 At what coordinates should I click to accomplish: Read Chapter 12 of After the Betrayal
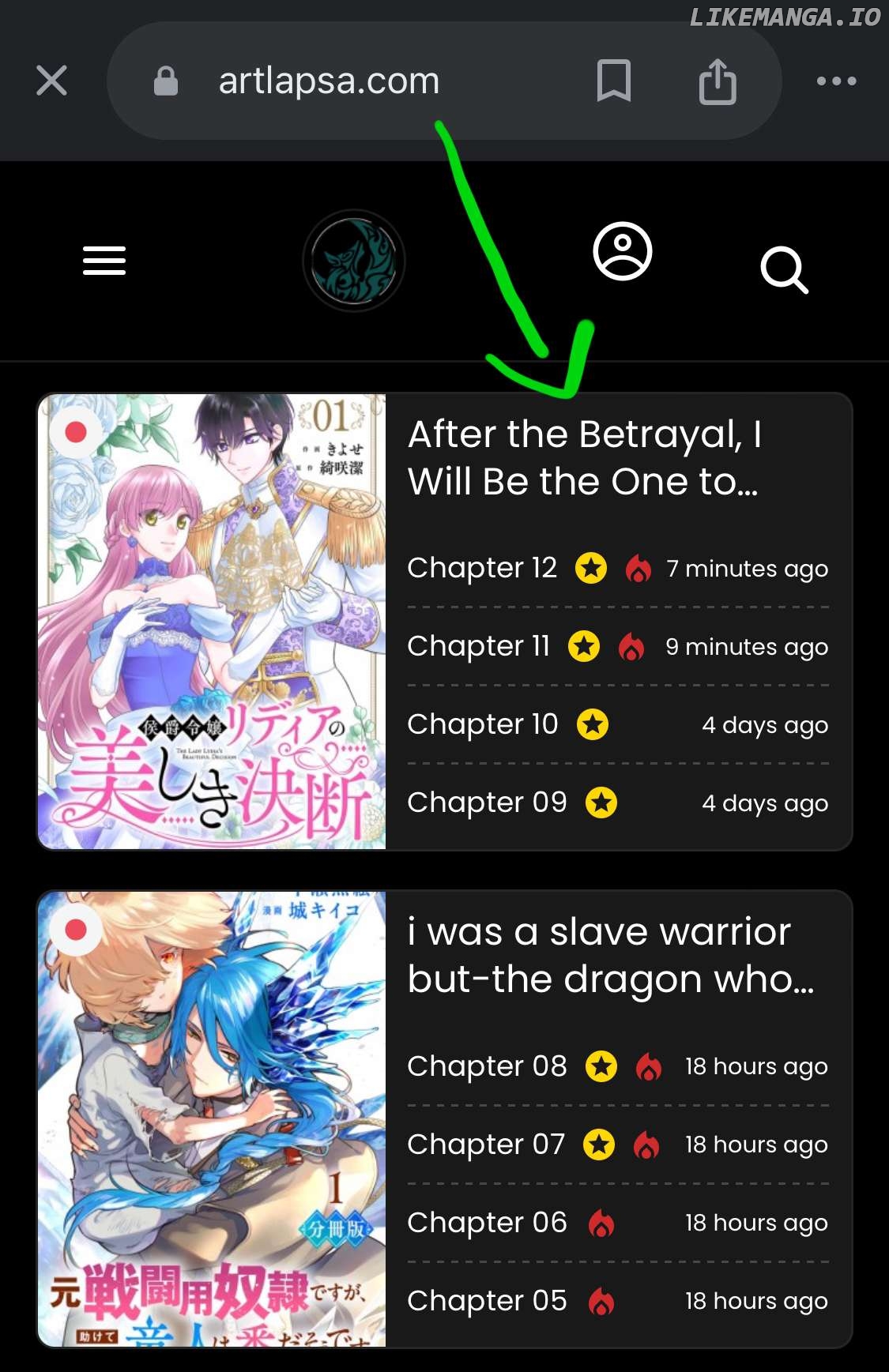[x=482, y=568]
